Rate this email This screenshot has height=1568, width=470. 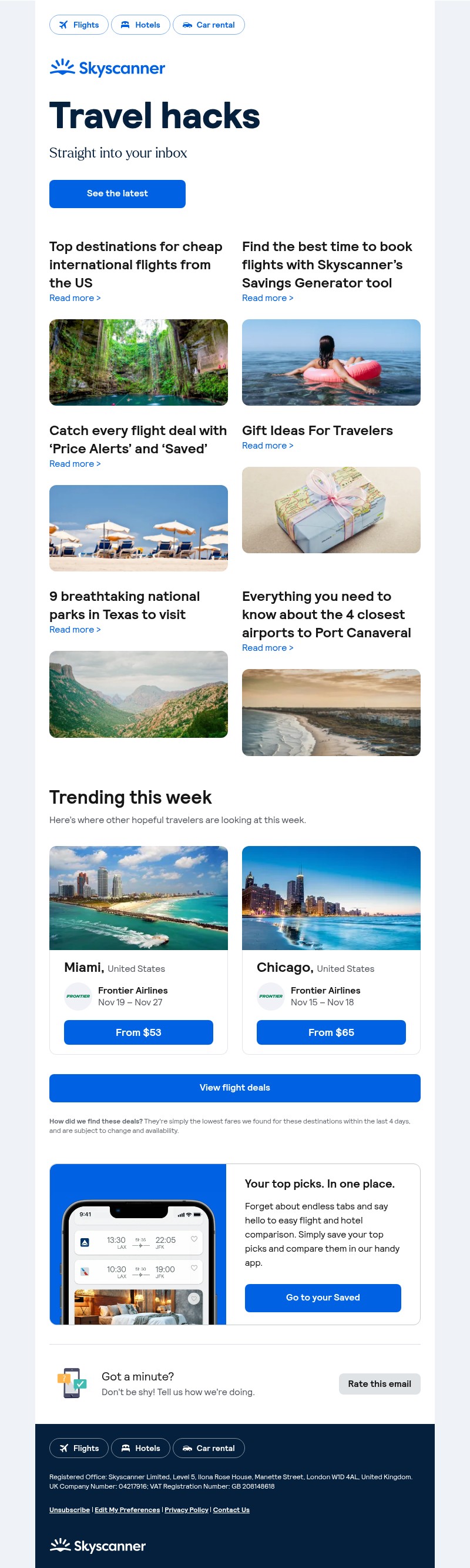click(379, 1383)
